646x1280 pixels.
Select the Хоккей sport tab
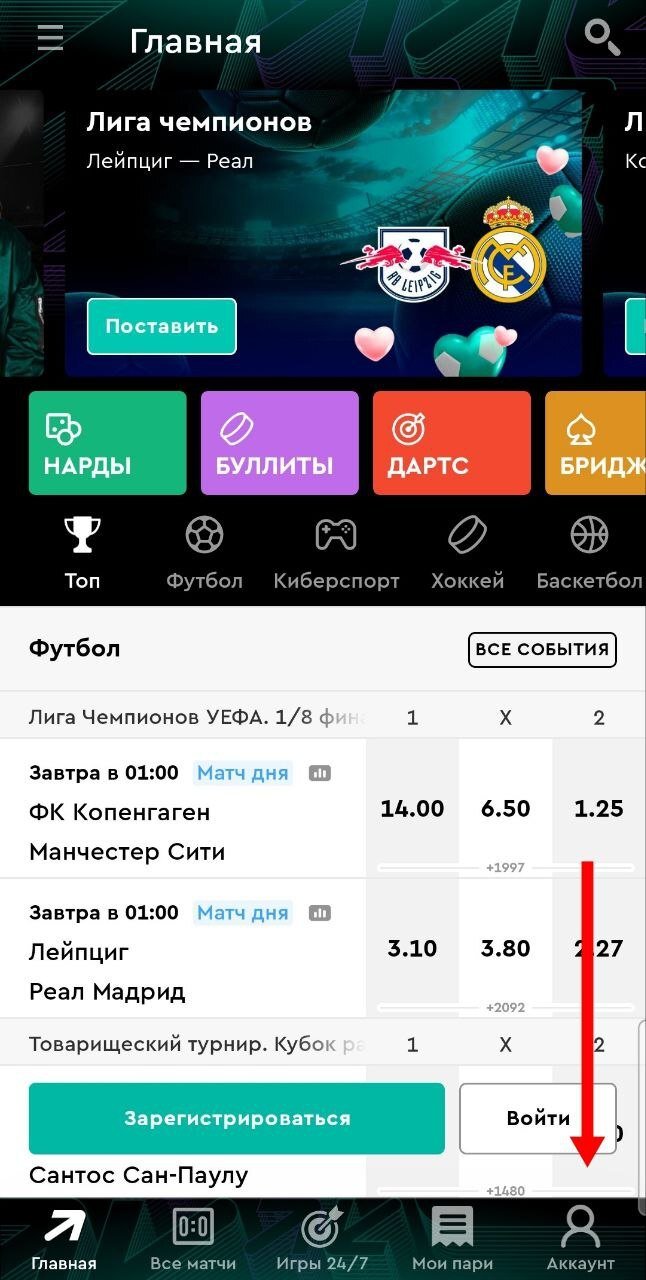pos(467,553)
